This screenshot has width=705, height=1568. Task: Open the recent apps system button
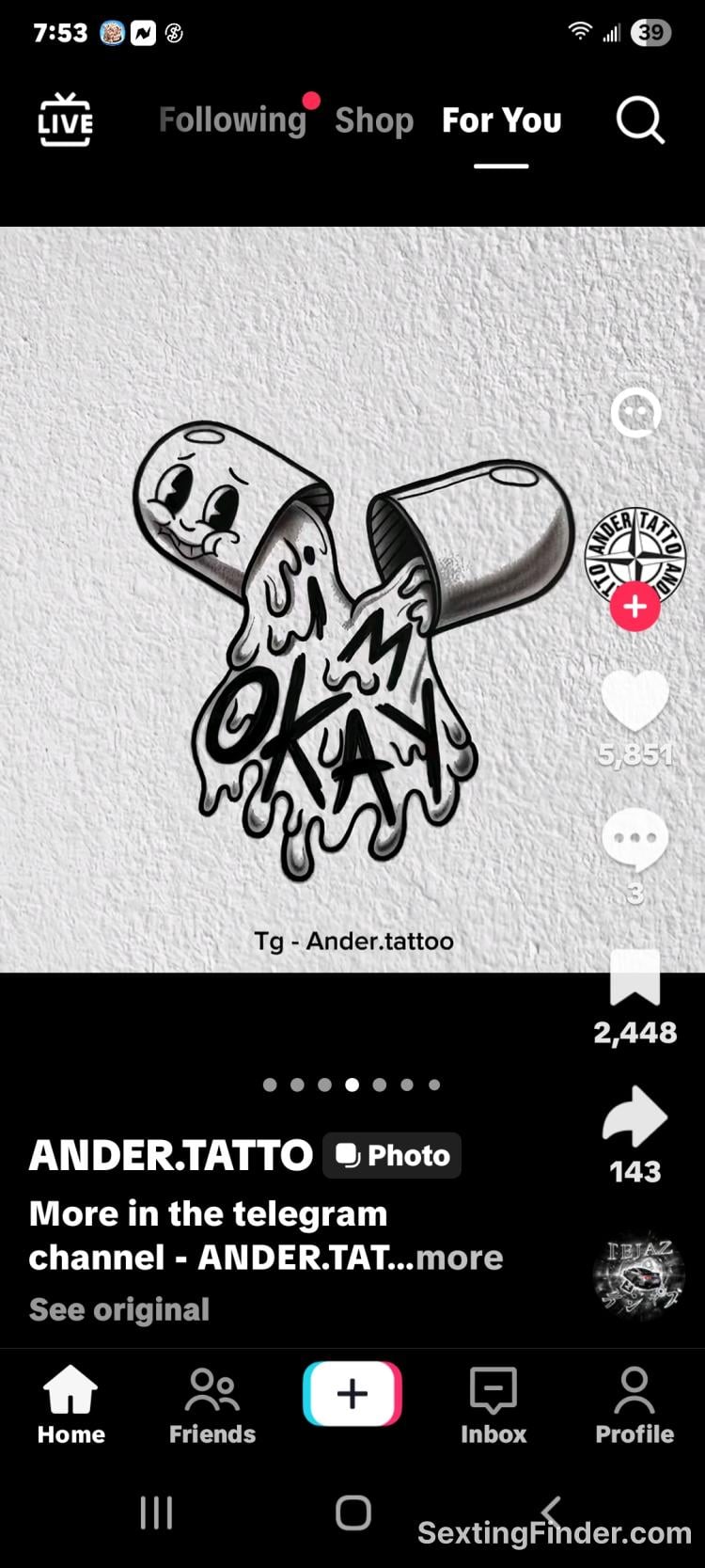click(x=156, y=1513)
